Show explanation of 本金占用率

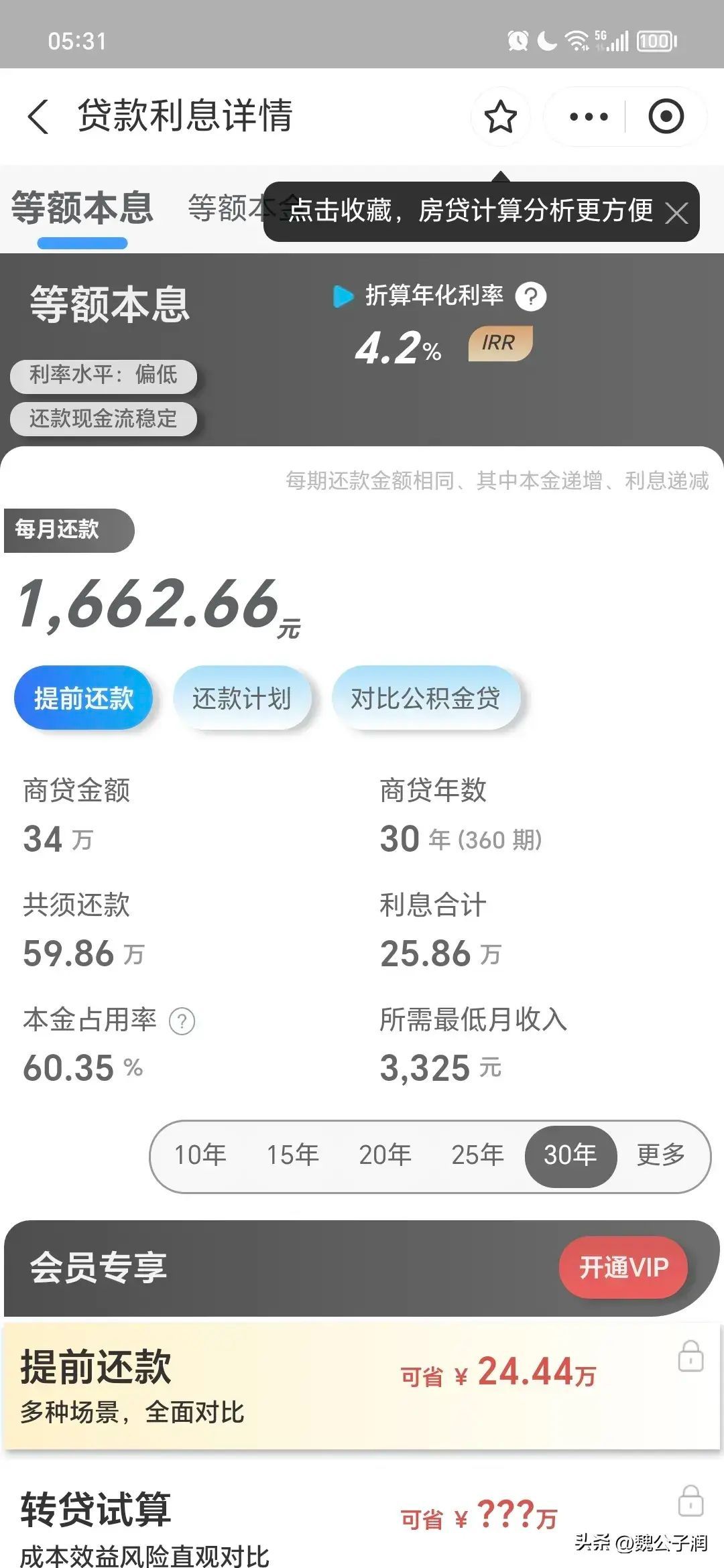point(182,1021)
